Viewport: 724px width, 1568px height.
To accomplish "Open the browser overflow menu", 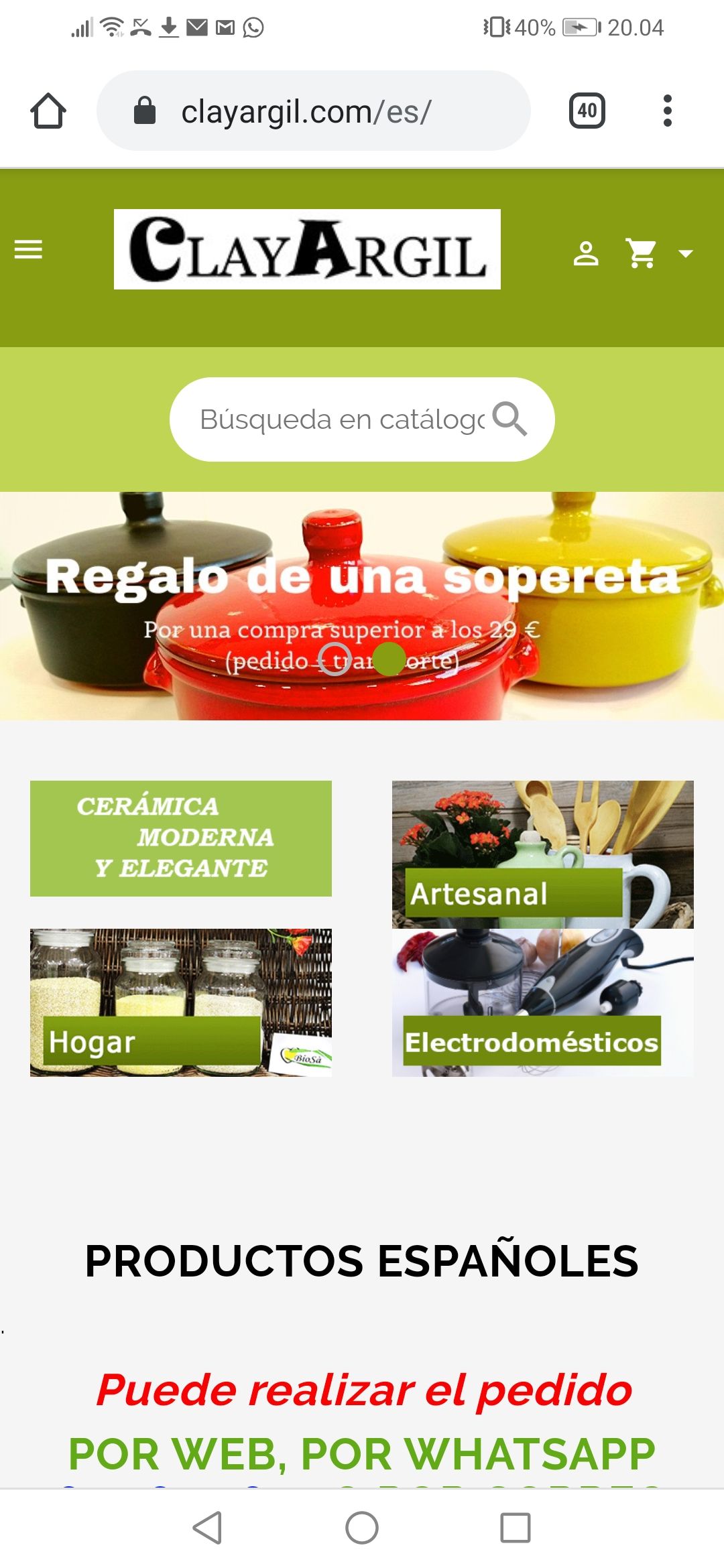I will [667, 111].
